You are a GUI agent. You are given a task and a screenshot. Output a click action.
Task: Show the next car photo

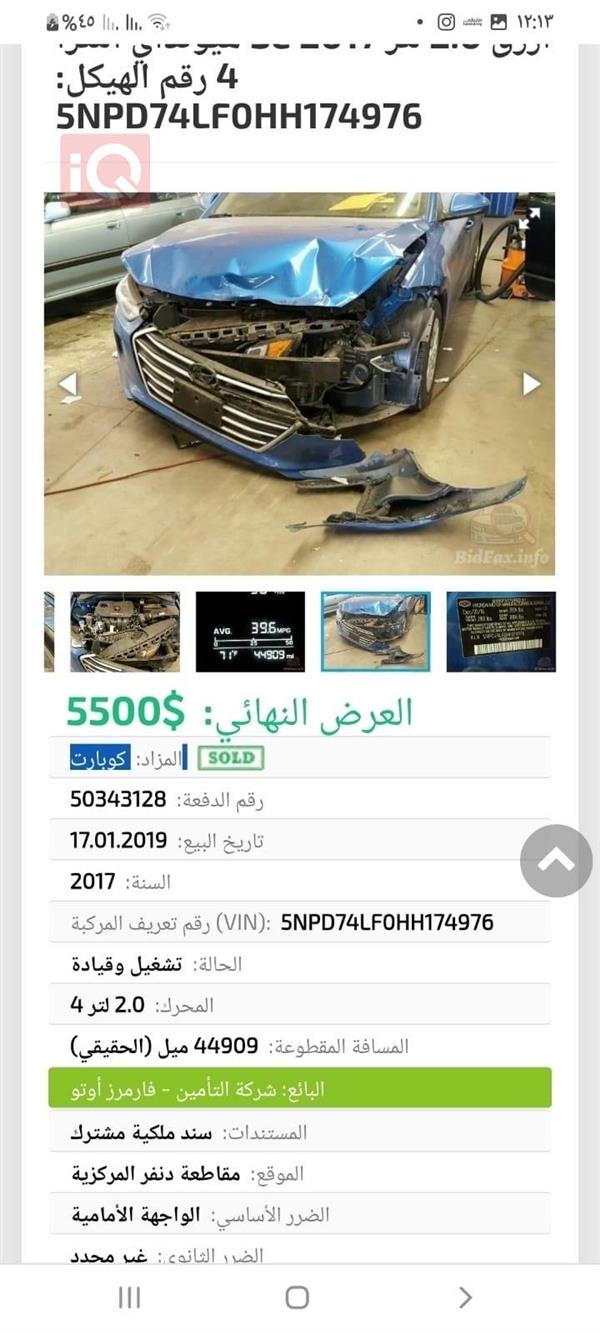(531, 383)
